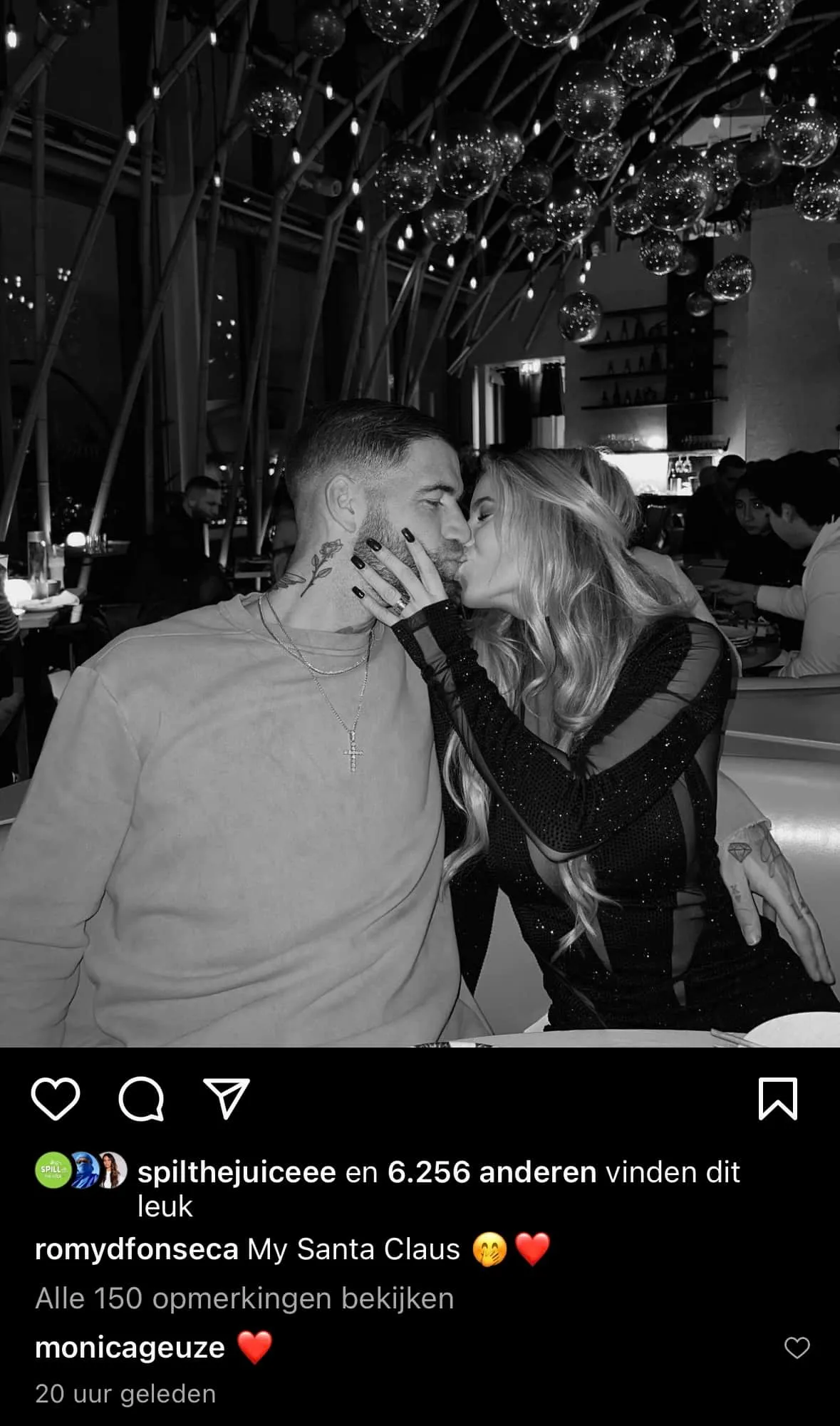View the 6.256 anderen likes list
The image size is (840, 1426).
pyautogui.click(x=492, y=1172)
